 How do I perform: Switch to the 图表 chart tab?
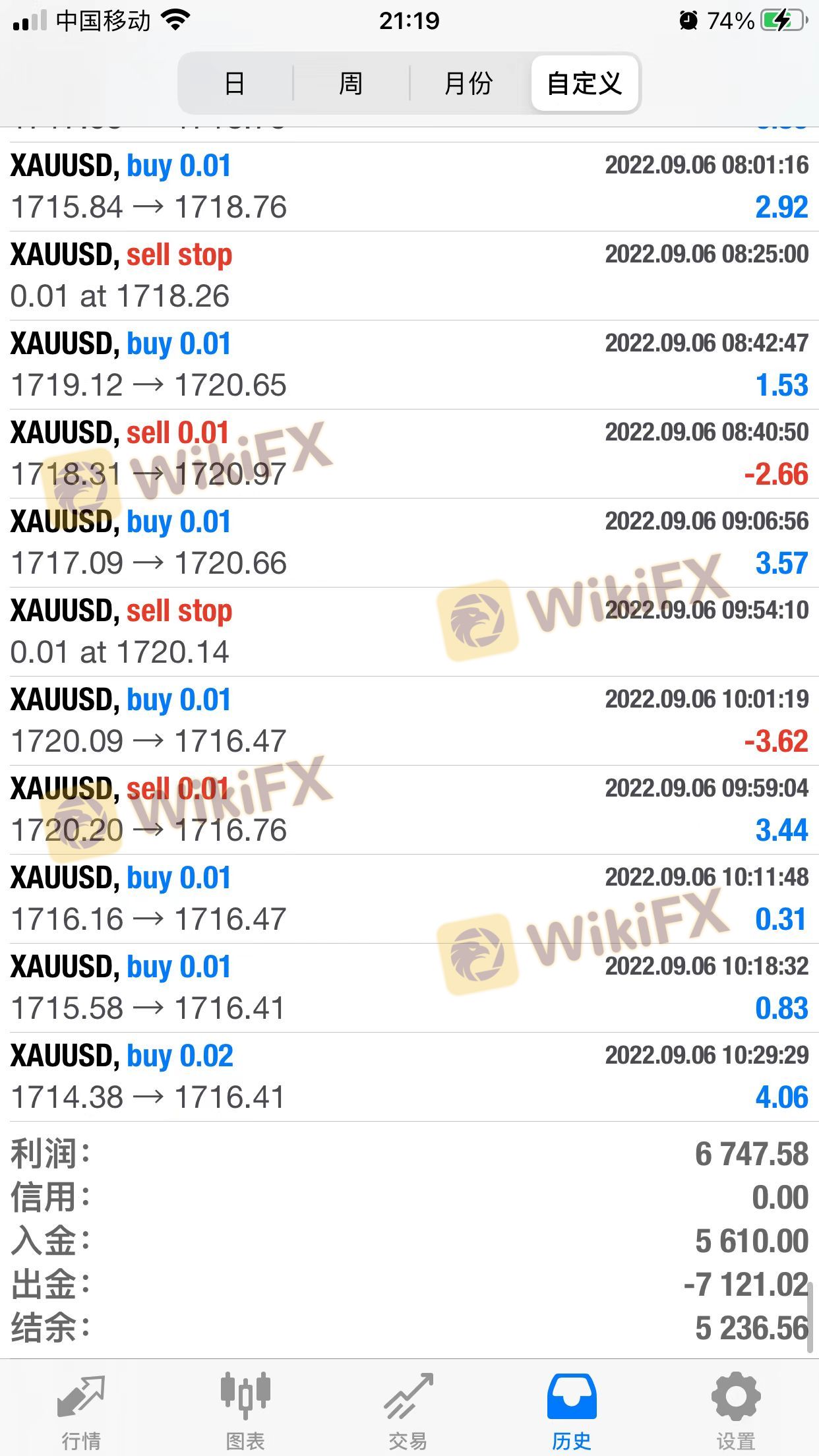pyautogui.click(x=245, y=1411)
